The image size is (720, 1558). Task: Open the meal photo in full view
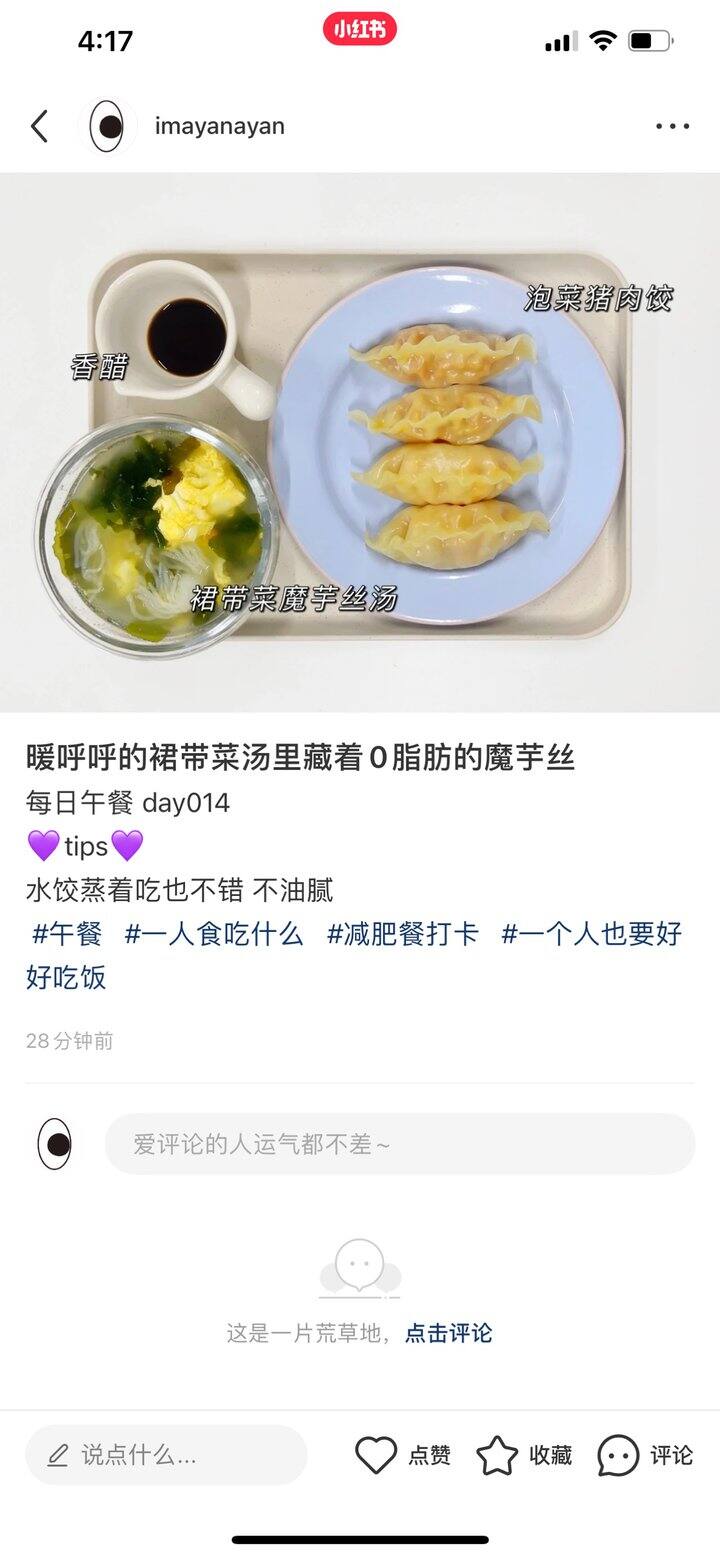click(x=360, y=442)
